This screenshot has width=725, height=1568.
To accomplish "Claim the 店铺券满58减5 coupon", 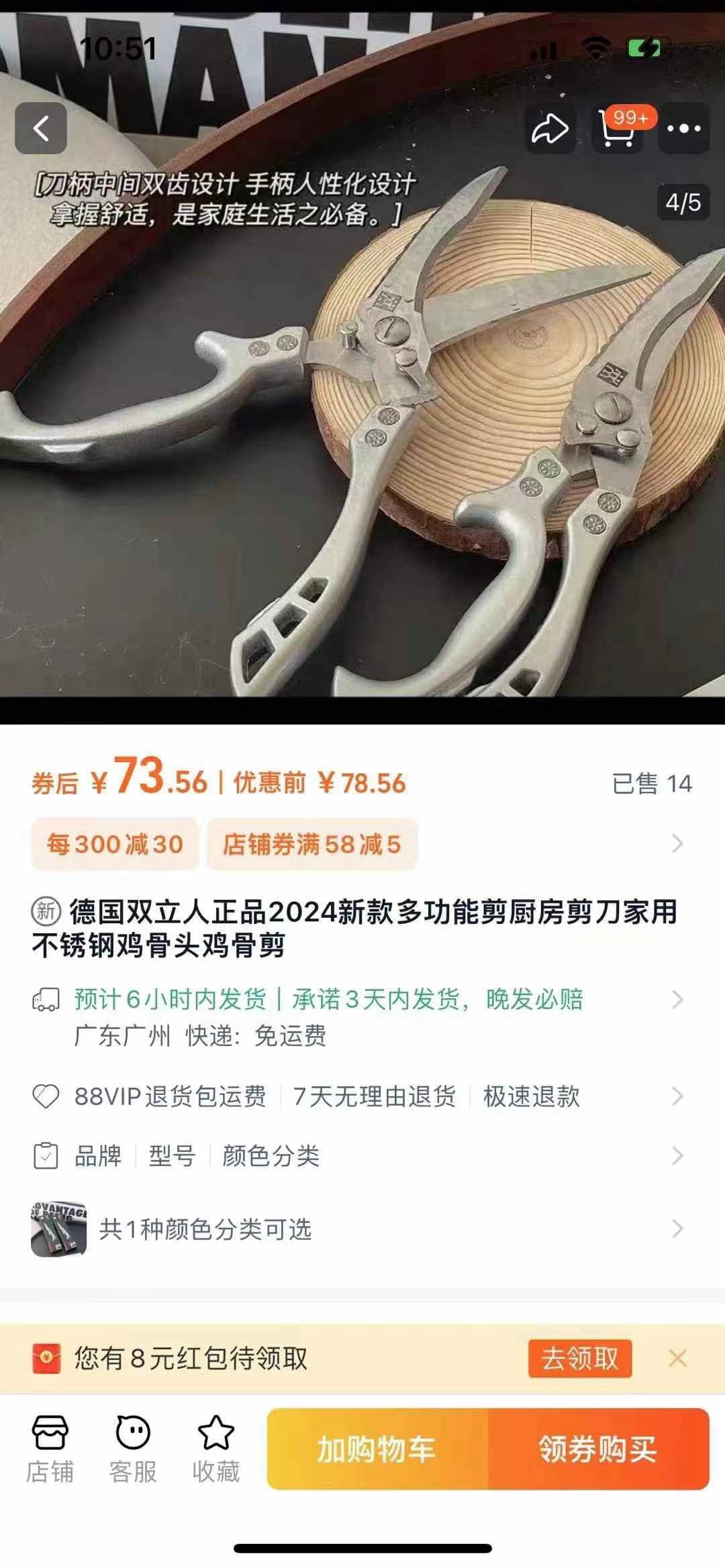I will point(311,844).
